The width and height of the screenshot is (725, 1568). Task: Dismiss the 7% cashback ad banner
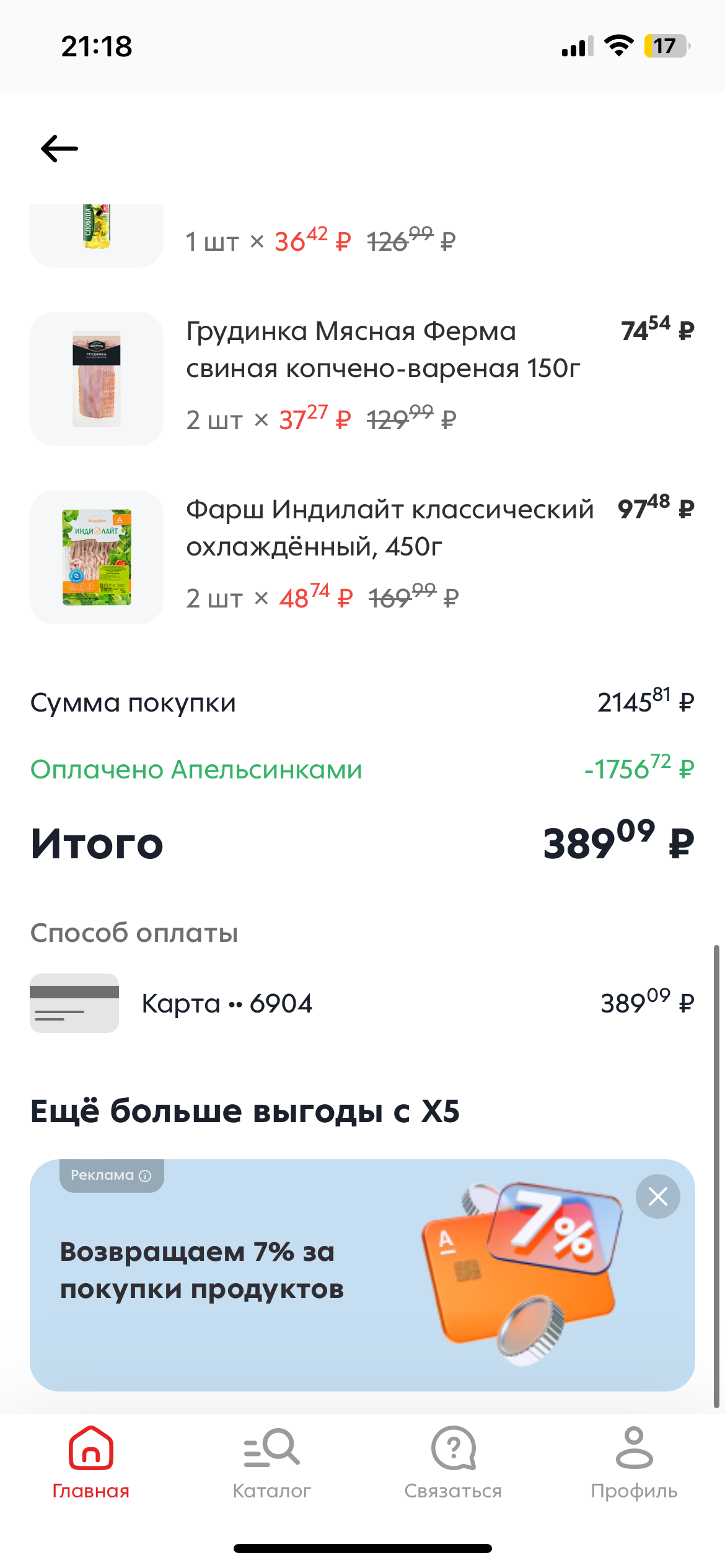pyautogui.click(x=657, y=1196)
